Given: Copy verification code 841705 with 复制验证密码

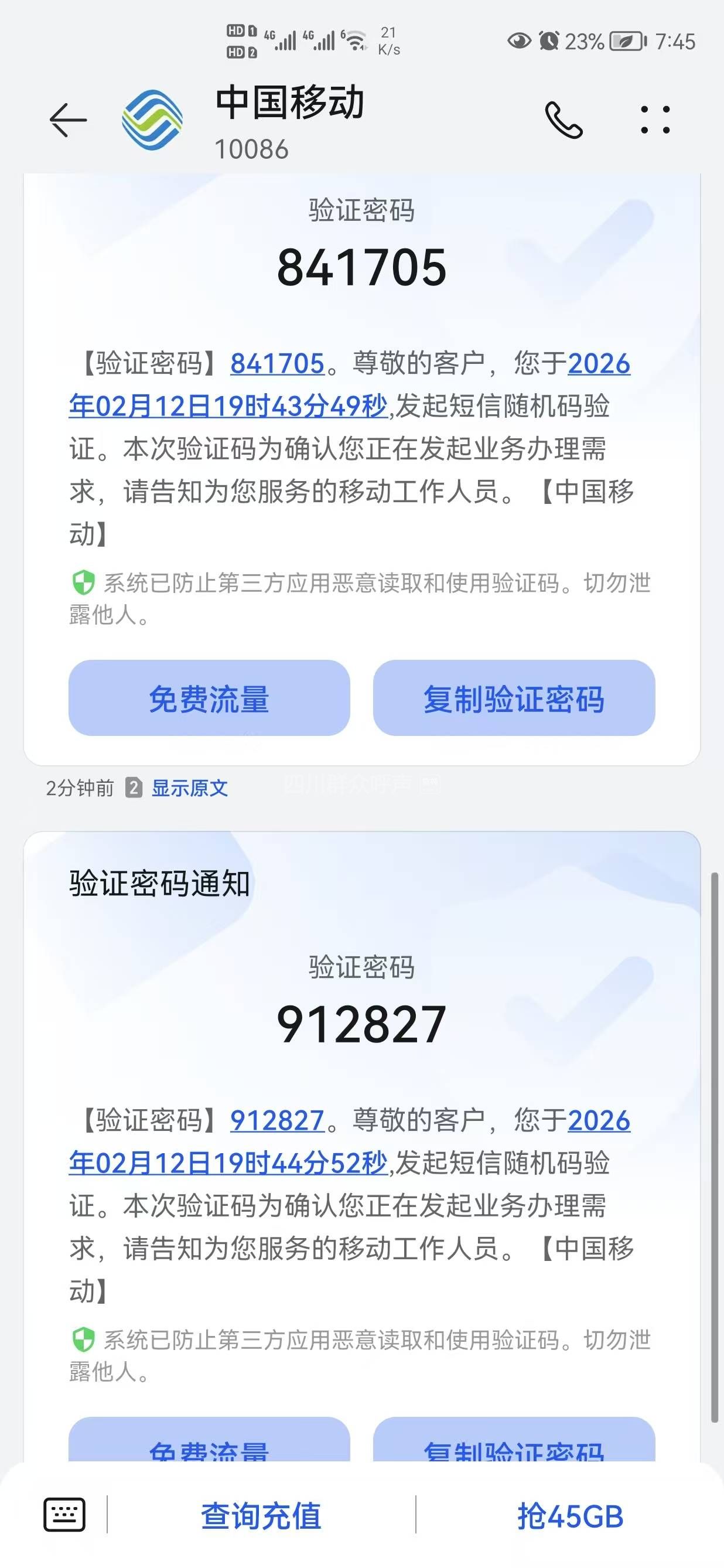Looking at the screenshot, I should 514,697.
